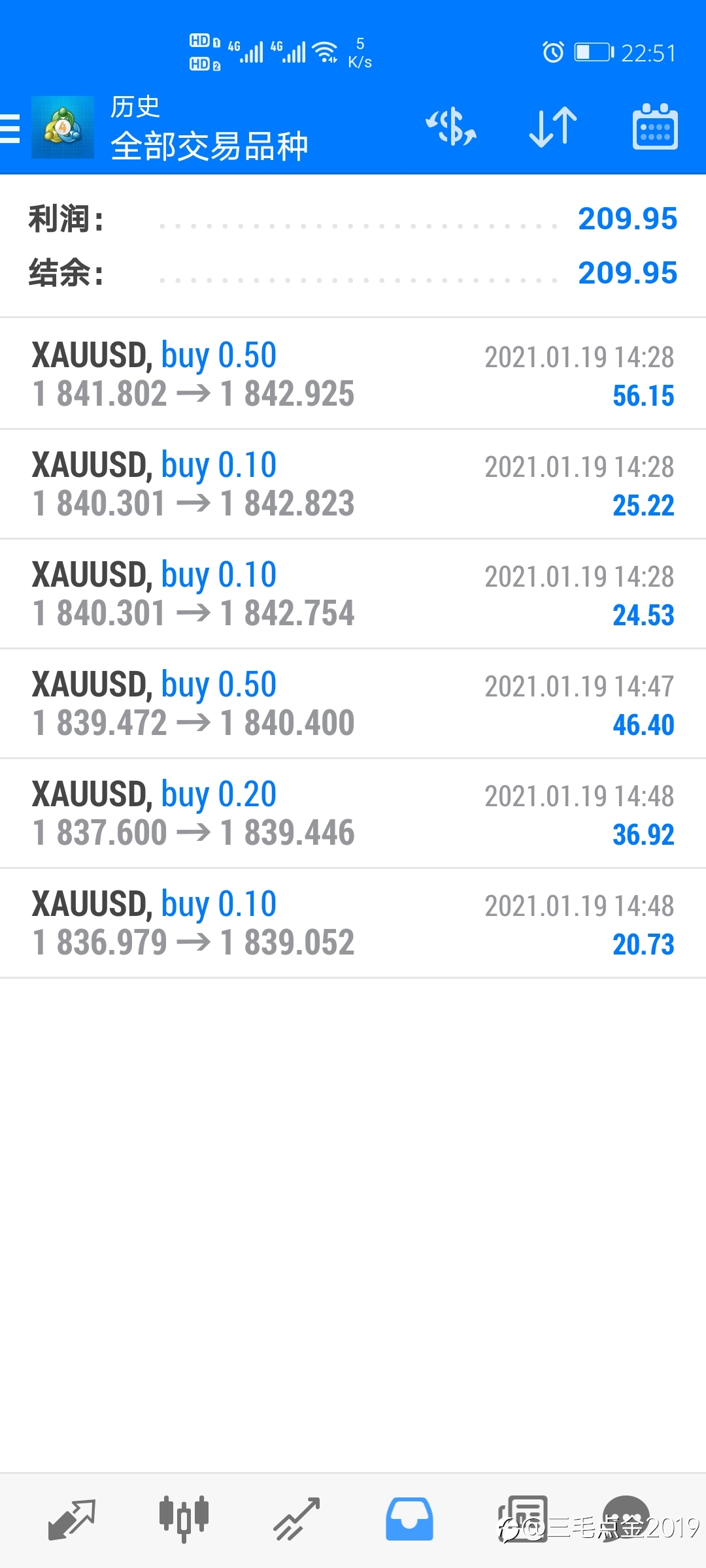Open the trade with profit 56.15
This screenshot has width=706, height=1568.
(x=353, y=374)
